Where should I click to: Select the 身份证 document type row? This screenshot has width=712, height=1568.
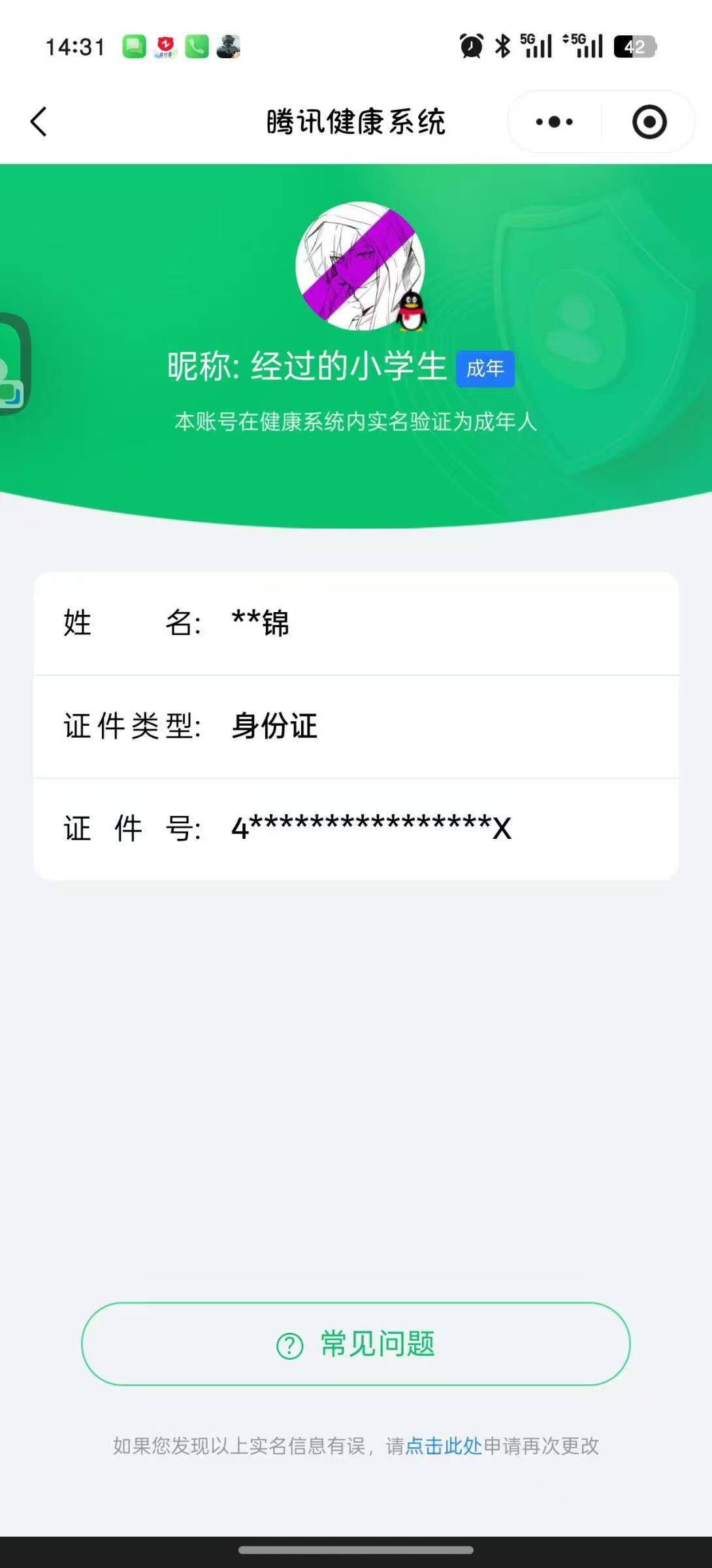pyautogui.click(x=356, y=726)
